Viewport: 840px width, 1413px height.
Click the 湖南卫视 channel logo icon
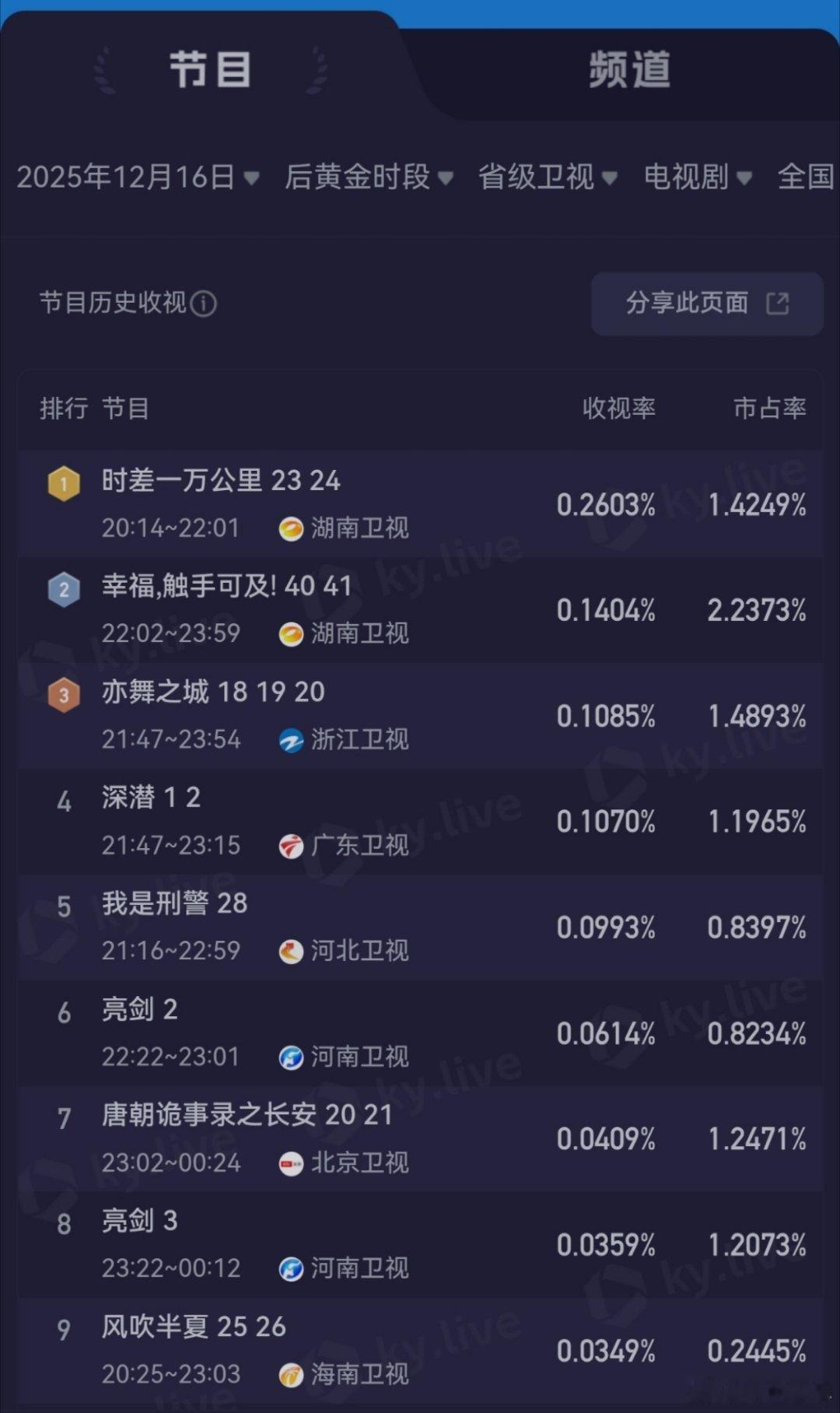coord(292,528)
